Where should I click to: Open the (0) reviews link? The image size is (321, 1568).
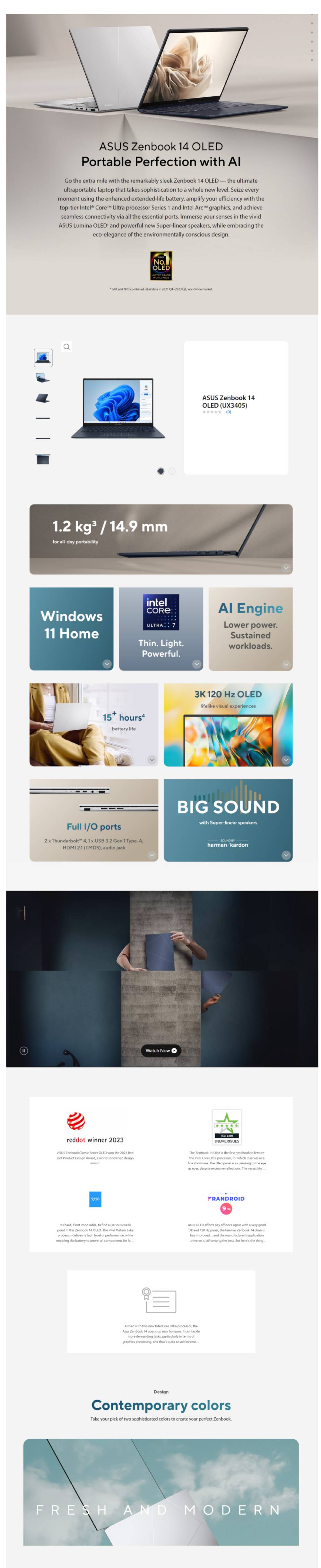pyautogui.click(x=229, y=412)
